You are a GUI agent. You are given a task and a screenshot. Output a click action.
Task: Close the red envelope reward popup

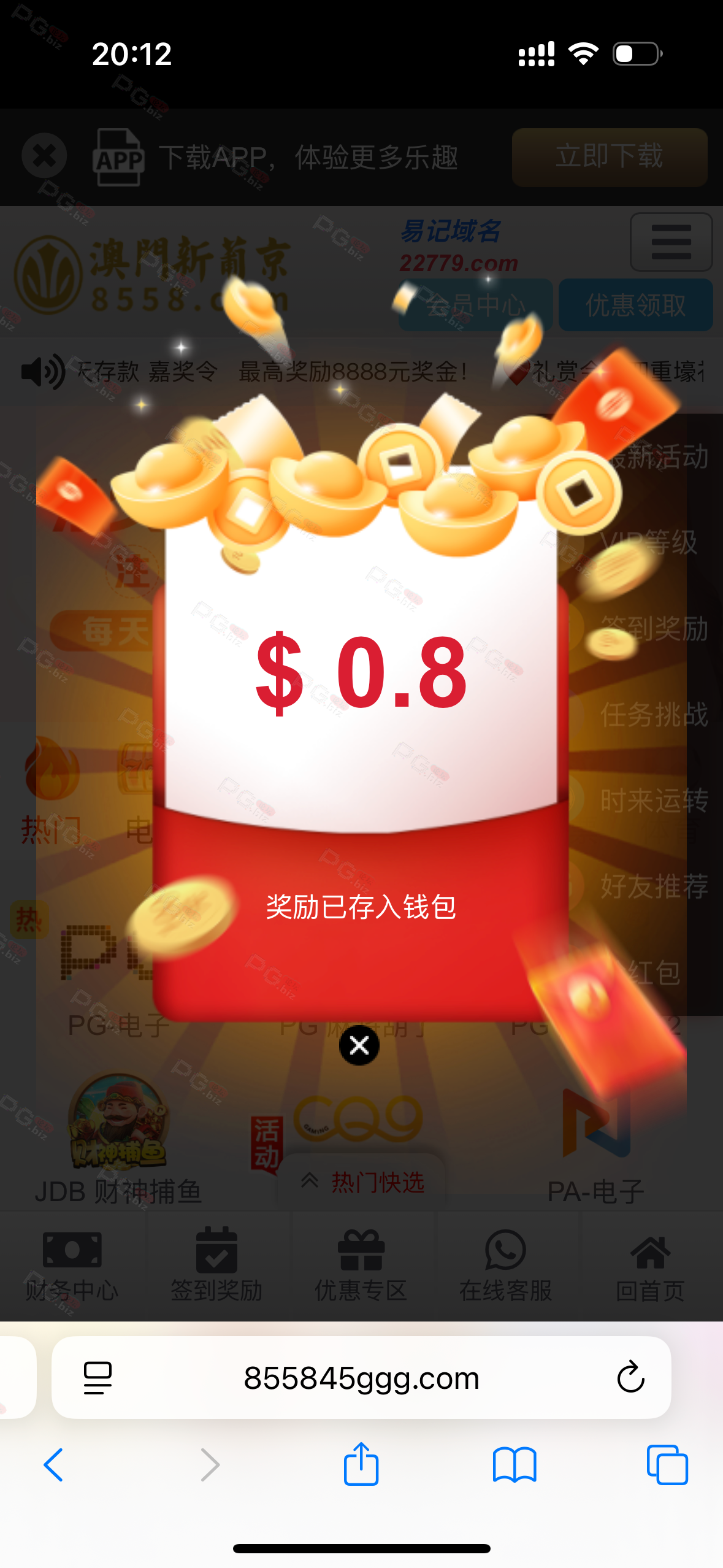pos(359,1045)
